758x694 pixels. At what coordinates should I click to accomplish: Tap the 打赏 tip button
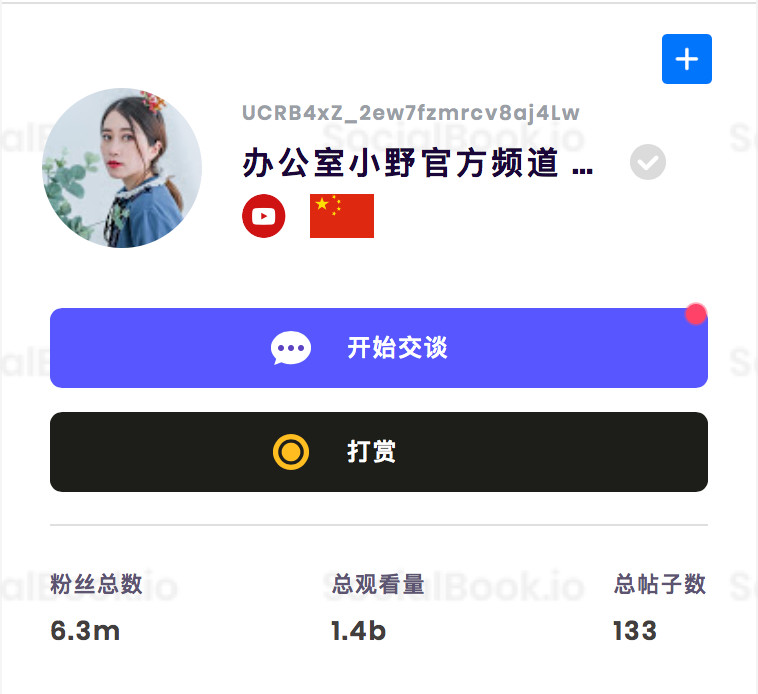pos(379,452)
